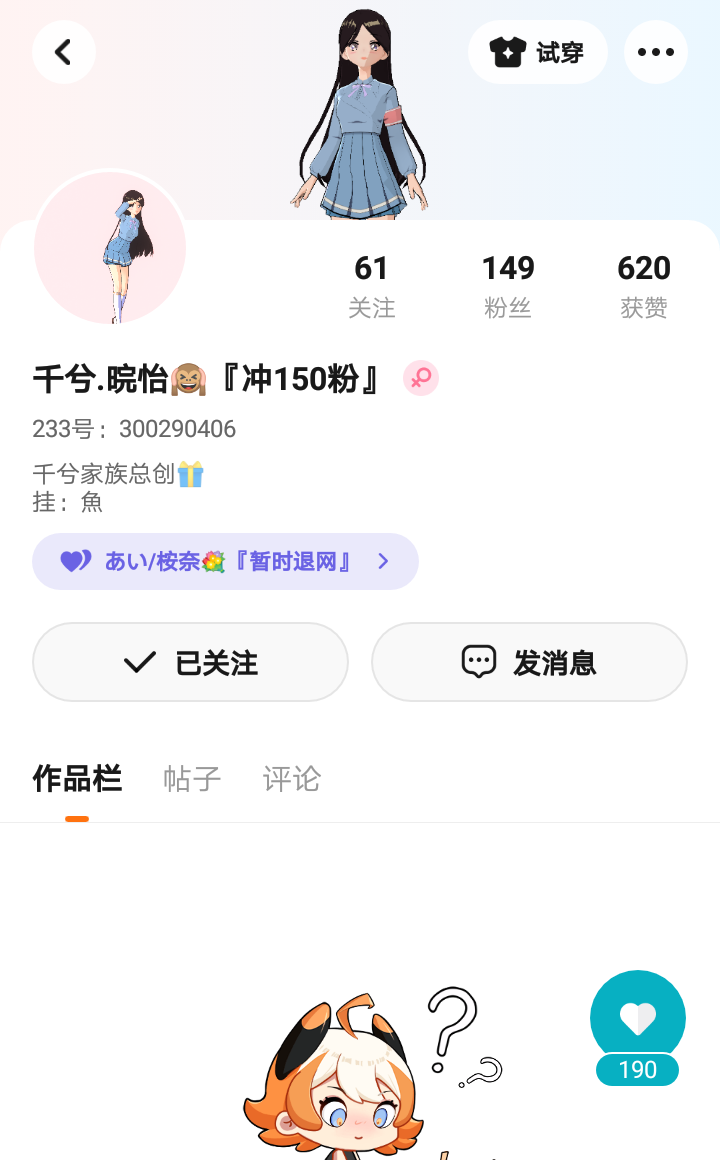Screen dimensions: 720x1160
Task: Tap the 试穿 try-on button
Action: tap(538, 52)
